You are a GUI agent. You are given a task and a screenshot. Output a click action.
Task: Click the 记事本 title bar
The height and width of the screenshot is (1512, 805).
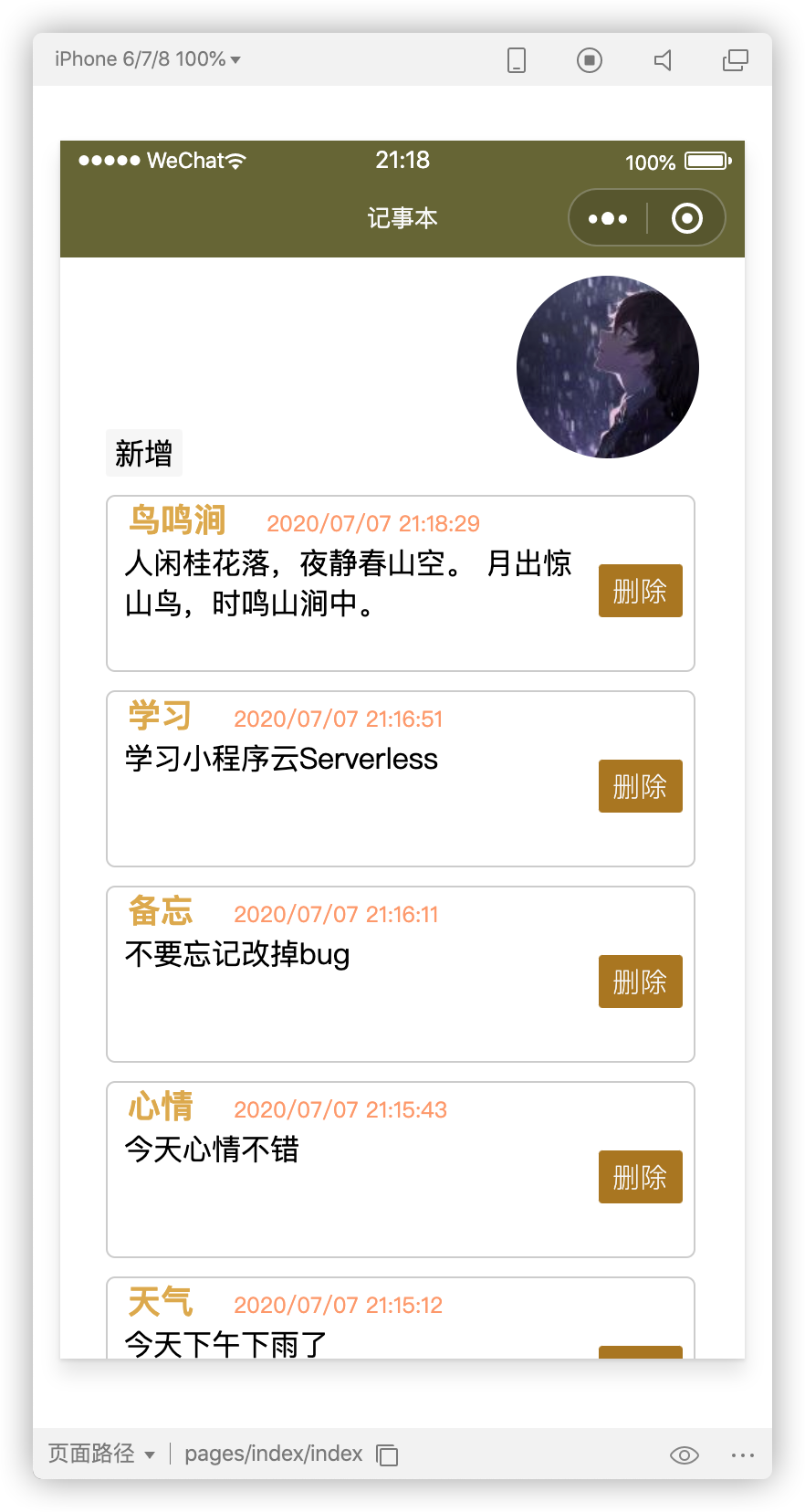402,217
